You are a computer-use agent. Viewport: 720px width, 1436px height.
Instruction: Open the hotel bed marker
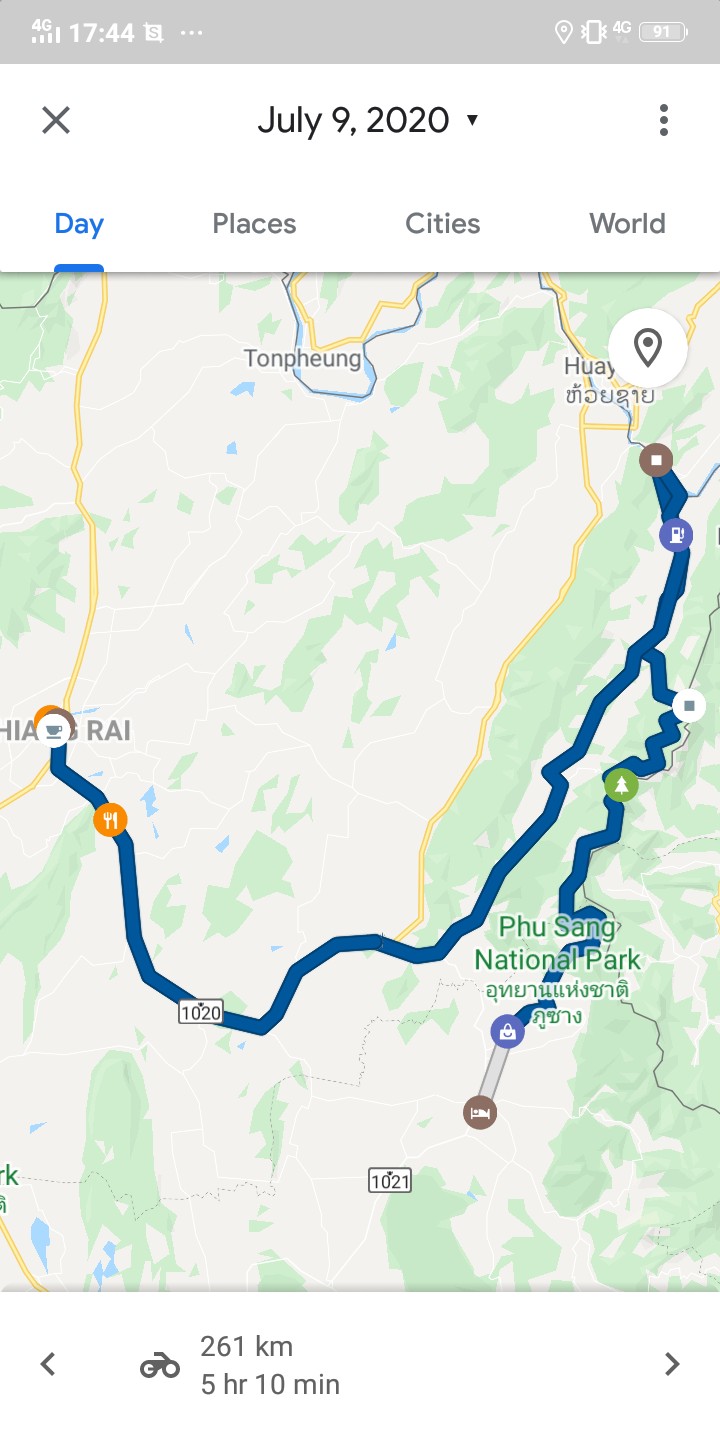pyautogui.click(x=480, y=1112)
